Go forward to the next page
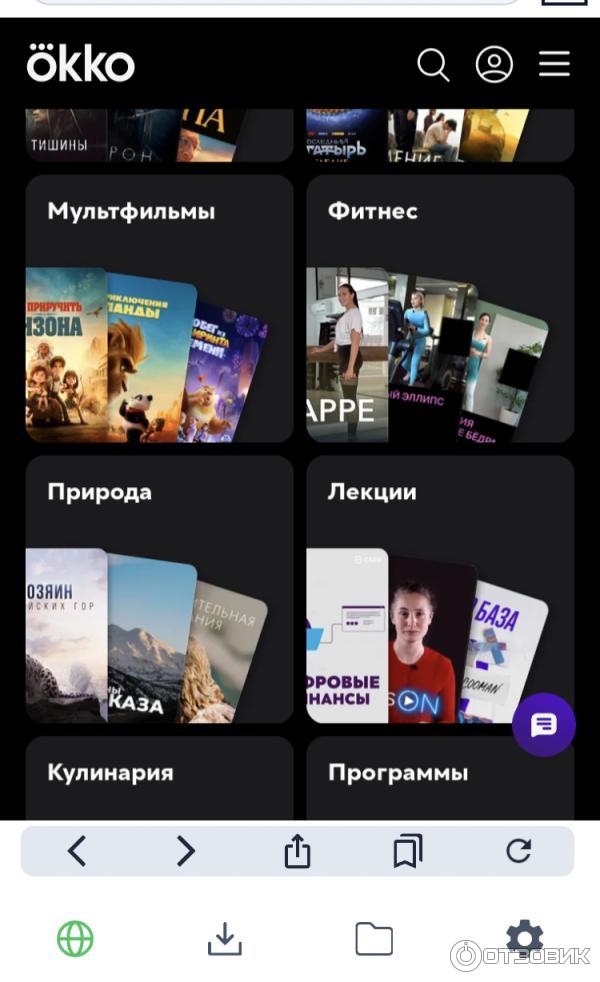This screenshot has width=600, height=982. [x=186, y=851]
